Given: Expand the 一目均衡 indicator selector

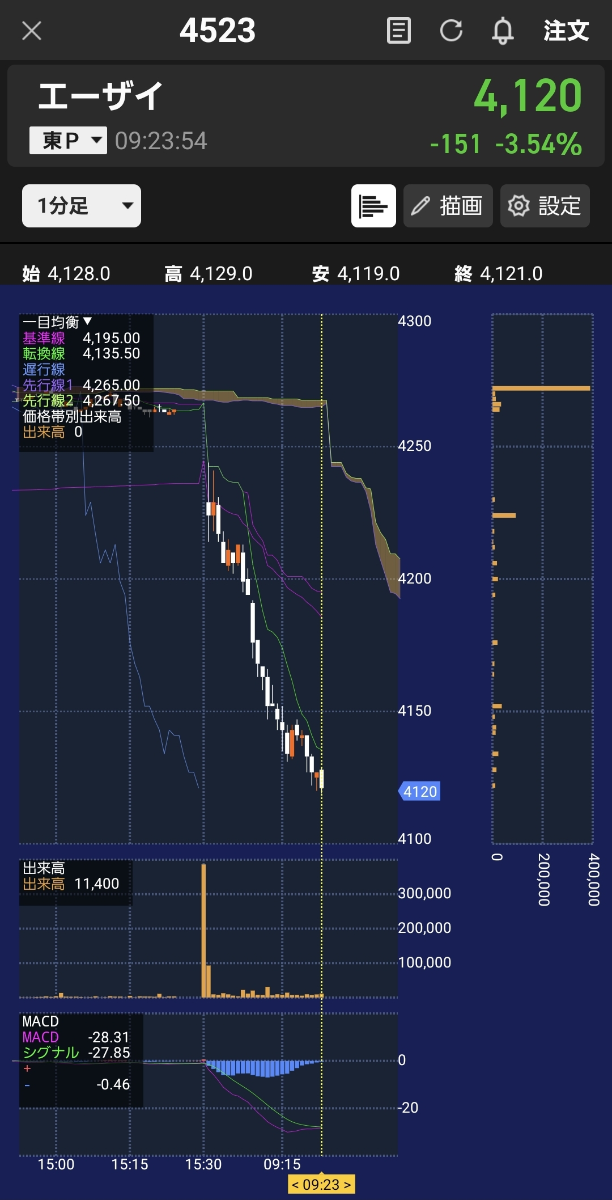Looking at the screenshot, I should click(x=58, y=322).
